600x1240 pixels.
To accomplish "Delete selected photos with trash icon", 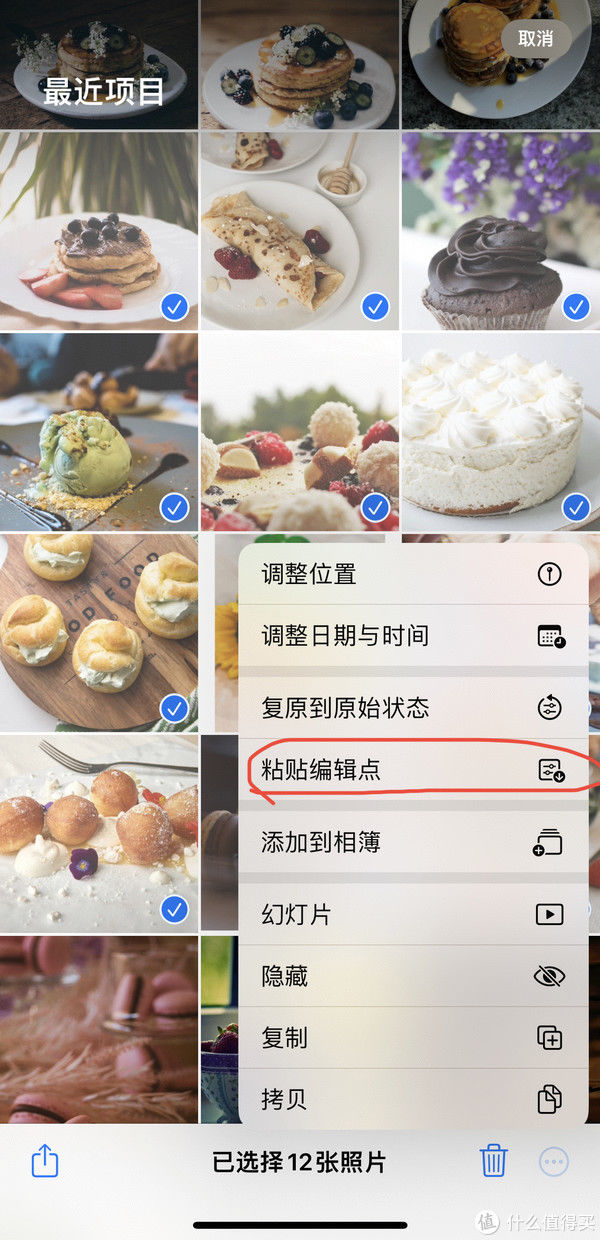I will coord(493,1162).
